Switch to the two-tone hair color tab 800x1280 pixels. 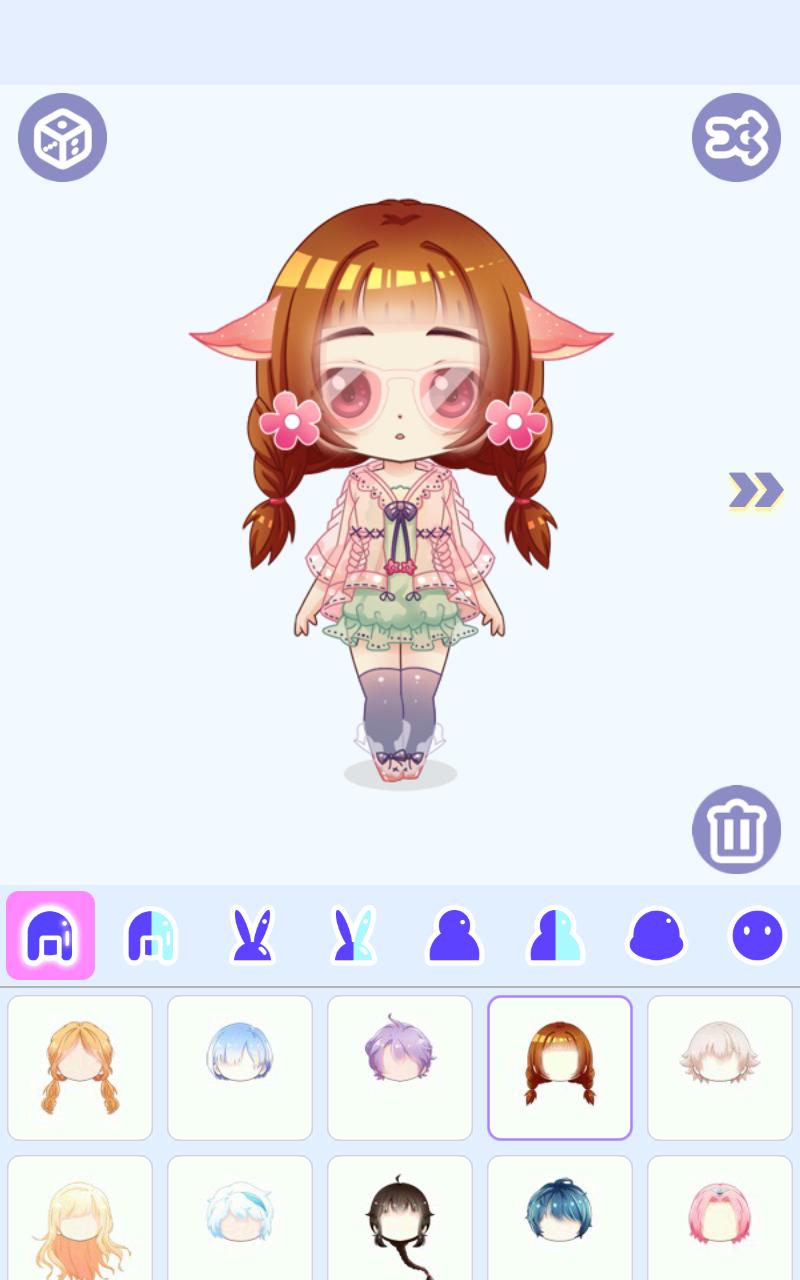click(x=151, y=936)
